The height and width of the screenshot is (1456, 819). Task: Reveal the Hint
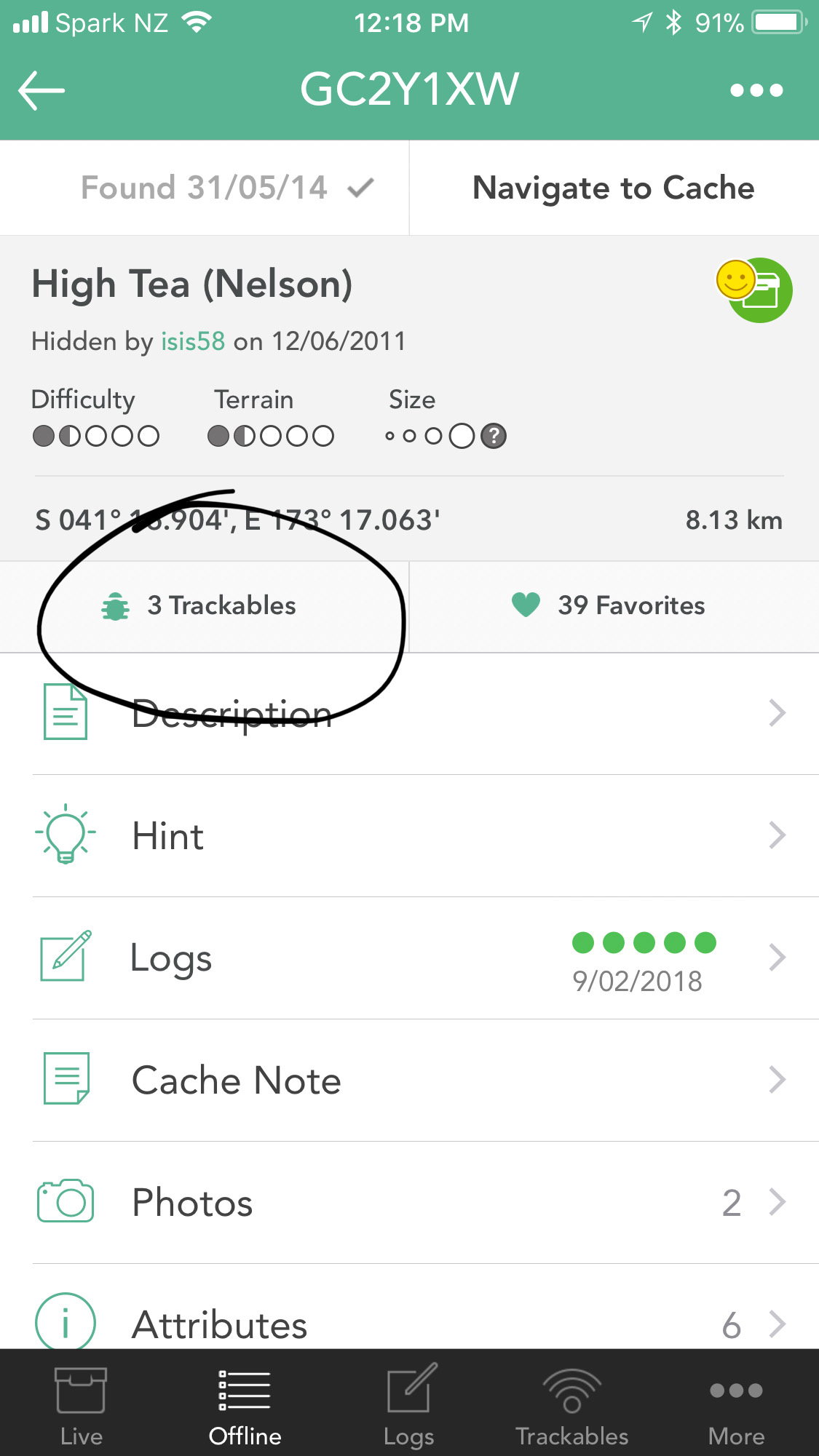(x=409, y=836)
